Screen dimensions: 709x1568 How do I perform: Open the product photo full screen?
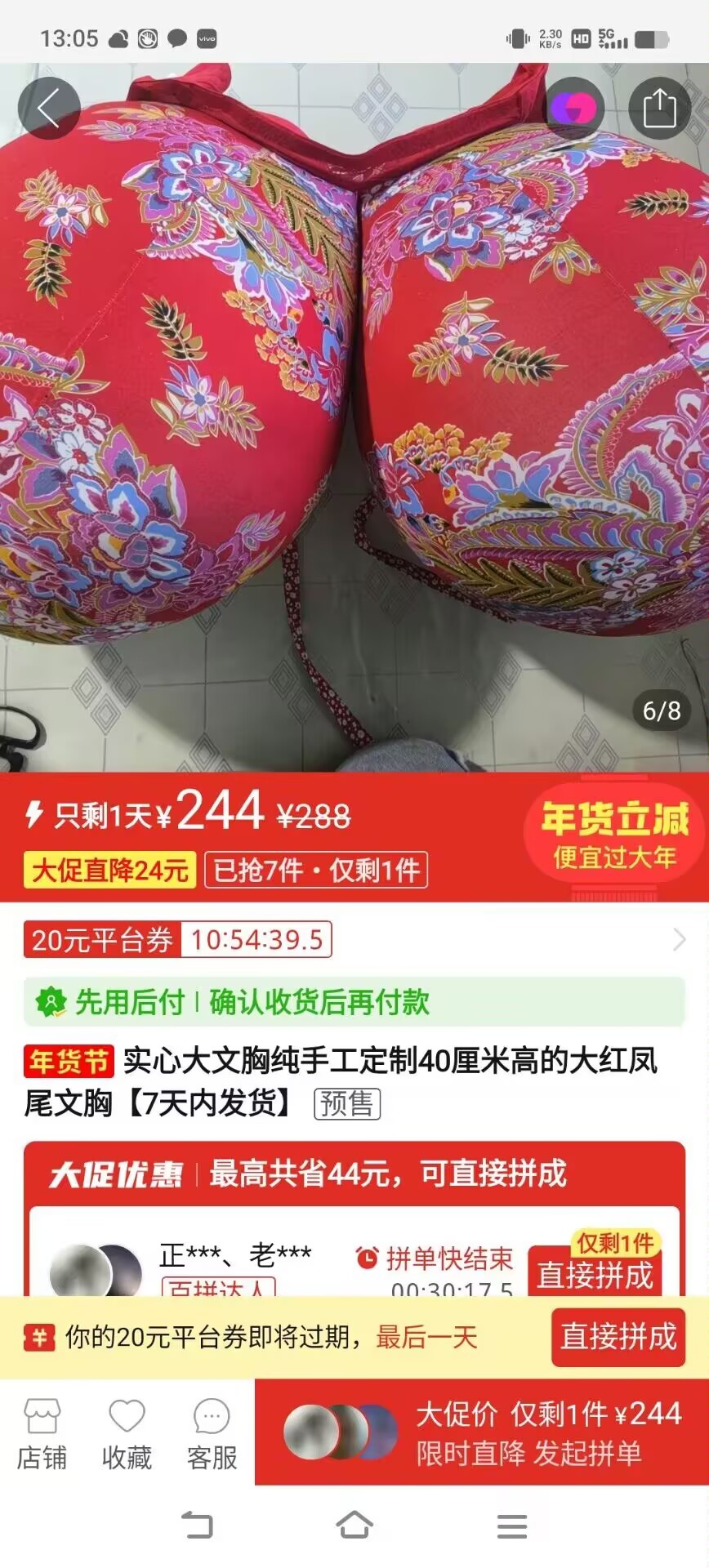click(x=353, y=408)
